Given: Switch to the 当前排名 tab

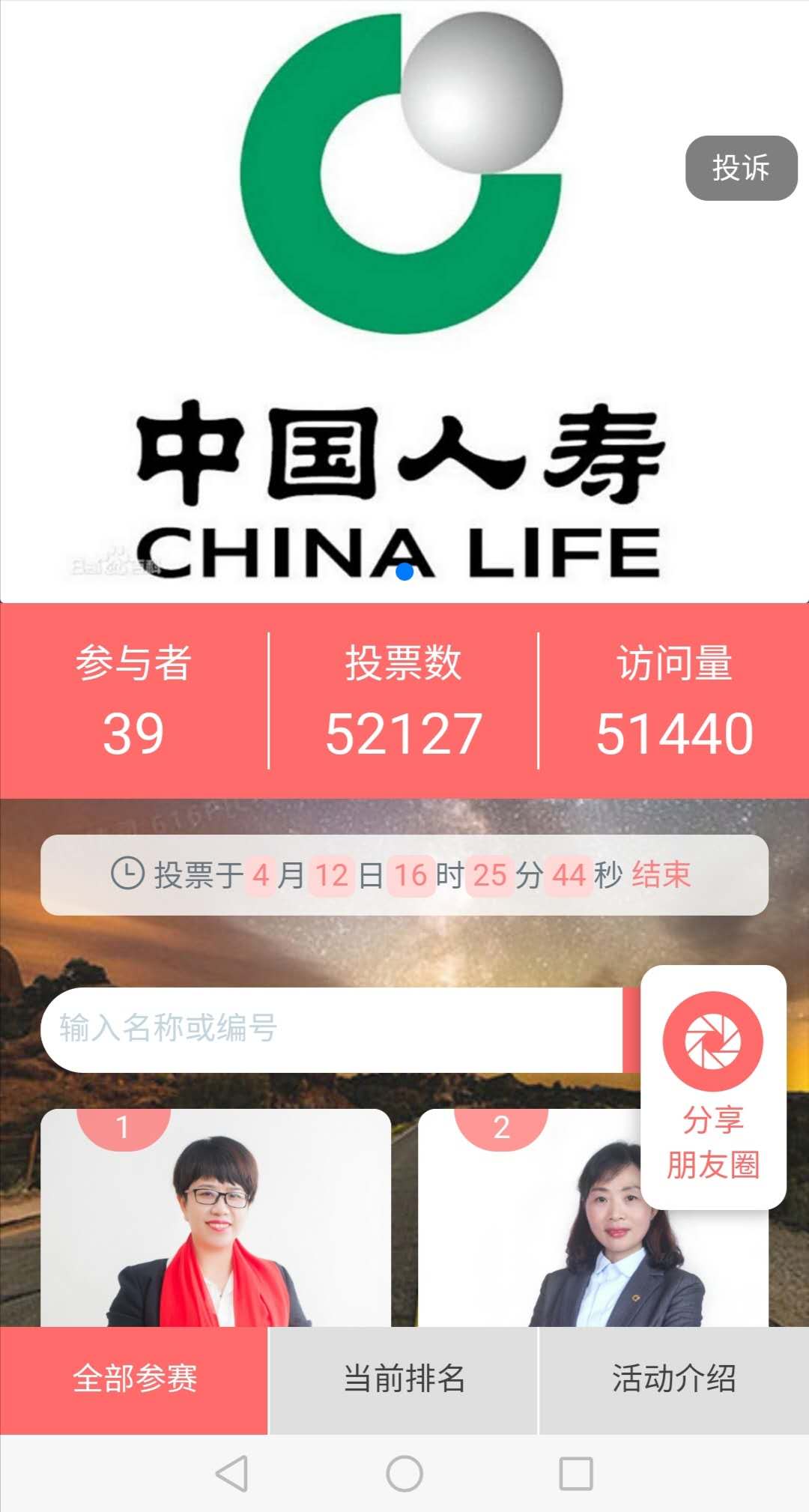Looking at the screenshot, I should tap(404, 1379).
